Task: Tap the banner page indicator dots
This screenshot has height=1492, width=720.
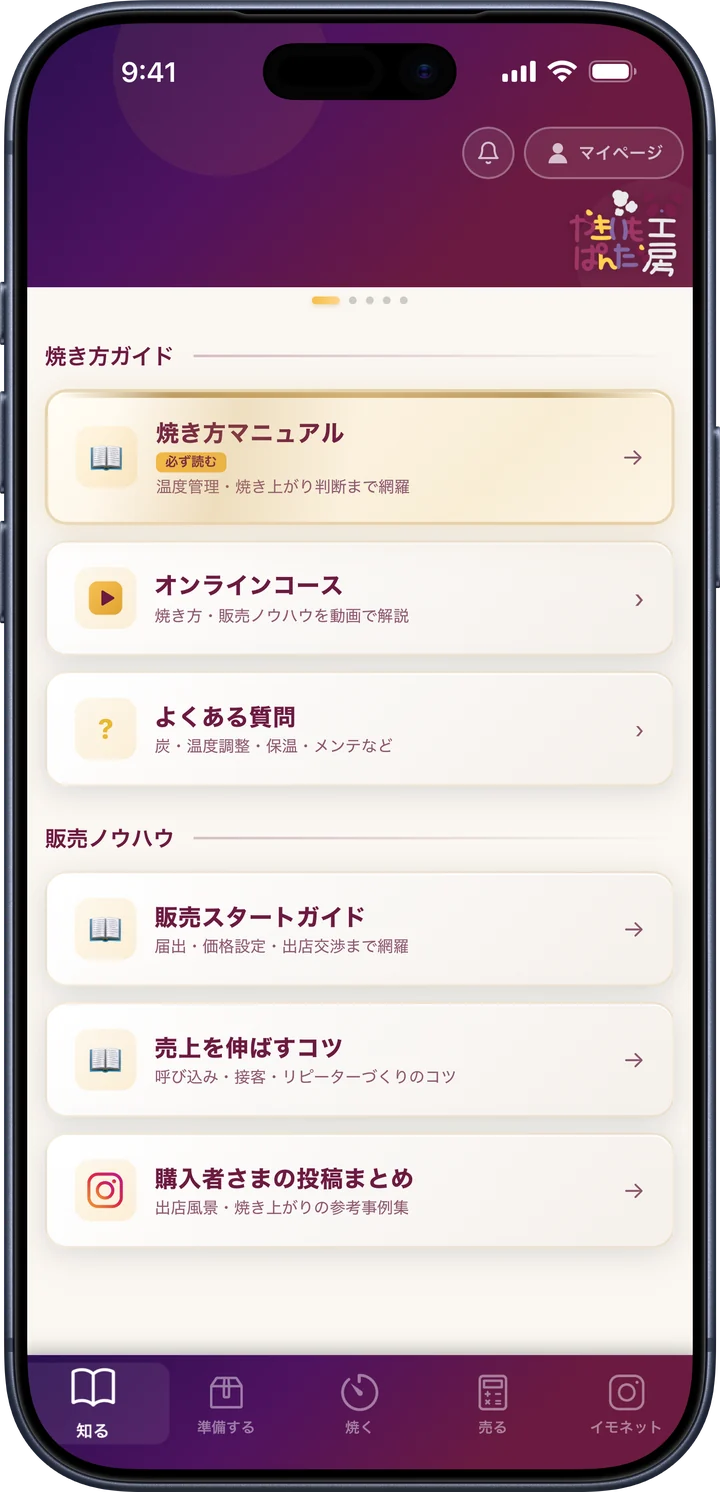Action: point(360,300)
